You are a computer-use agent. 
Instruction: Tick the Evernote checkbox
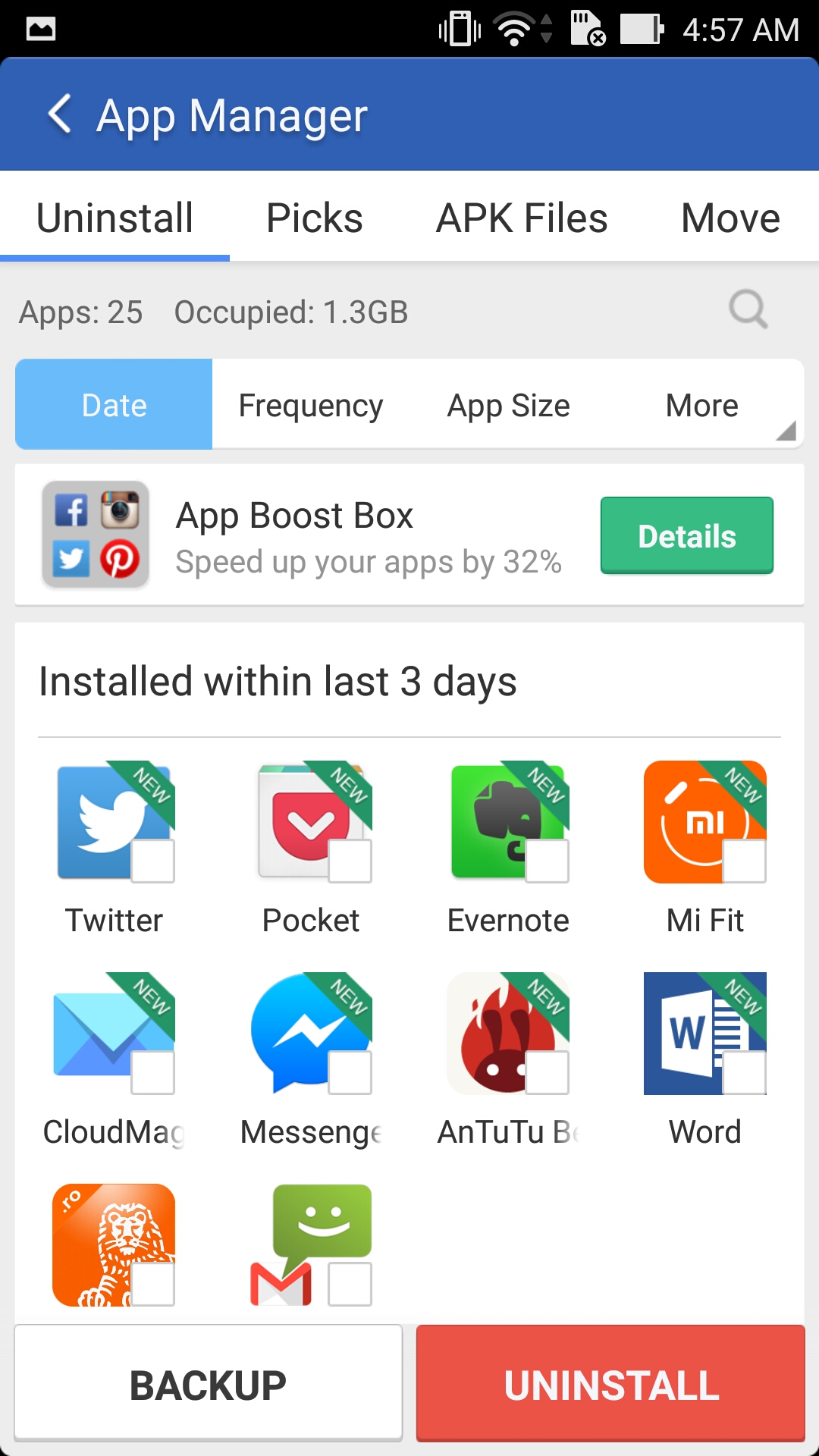(548, 861)
